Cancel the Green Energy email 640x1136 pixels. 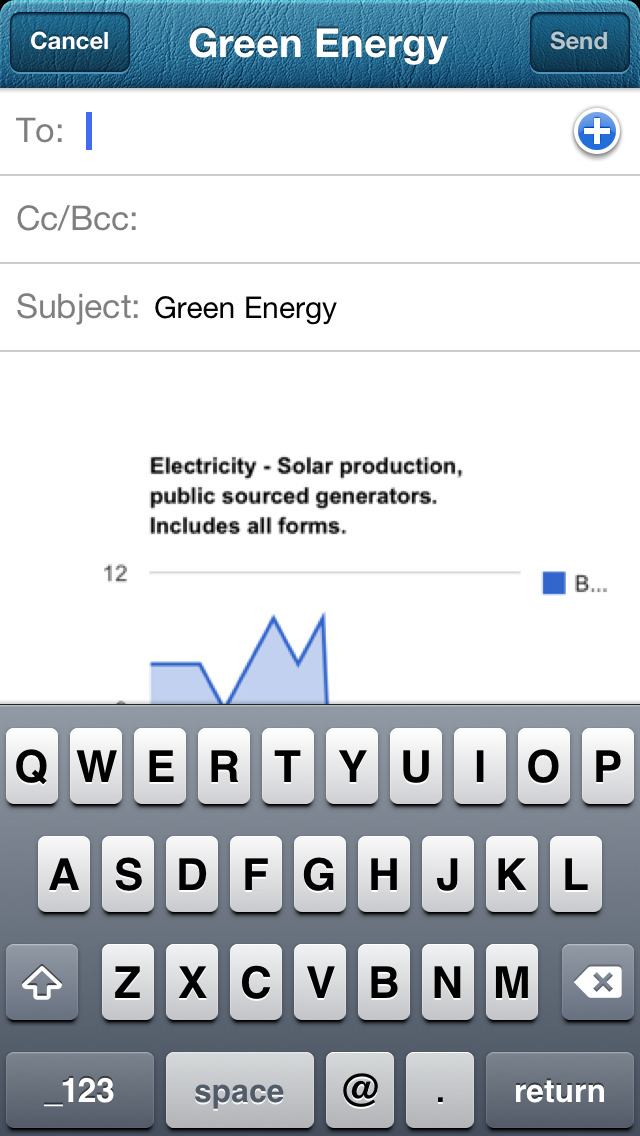pyautogui.click(x=70, y=42)
